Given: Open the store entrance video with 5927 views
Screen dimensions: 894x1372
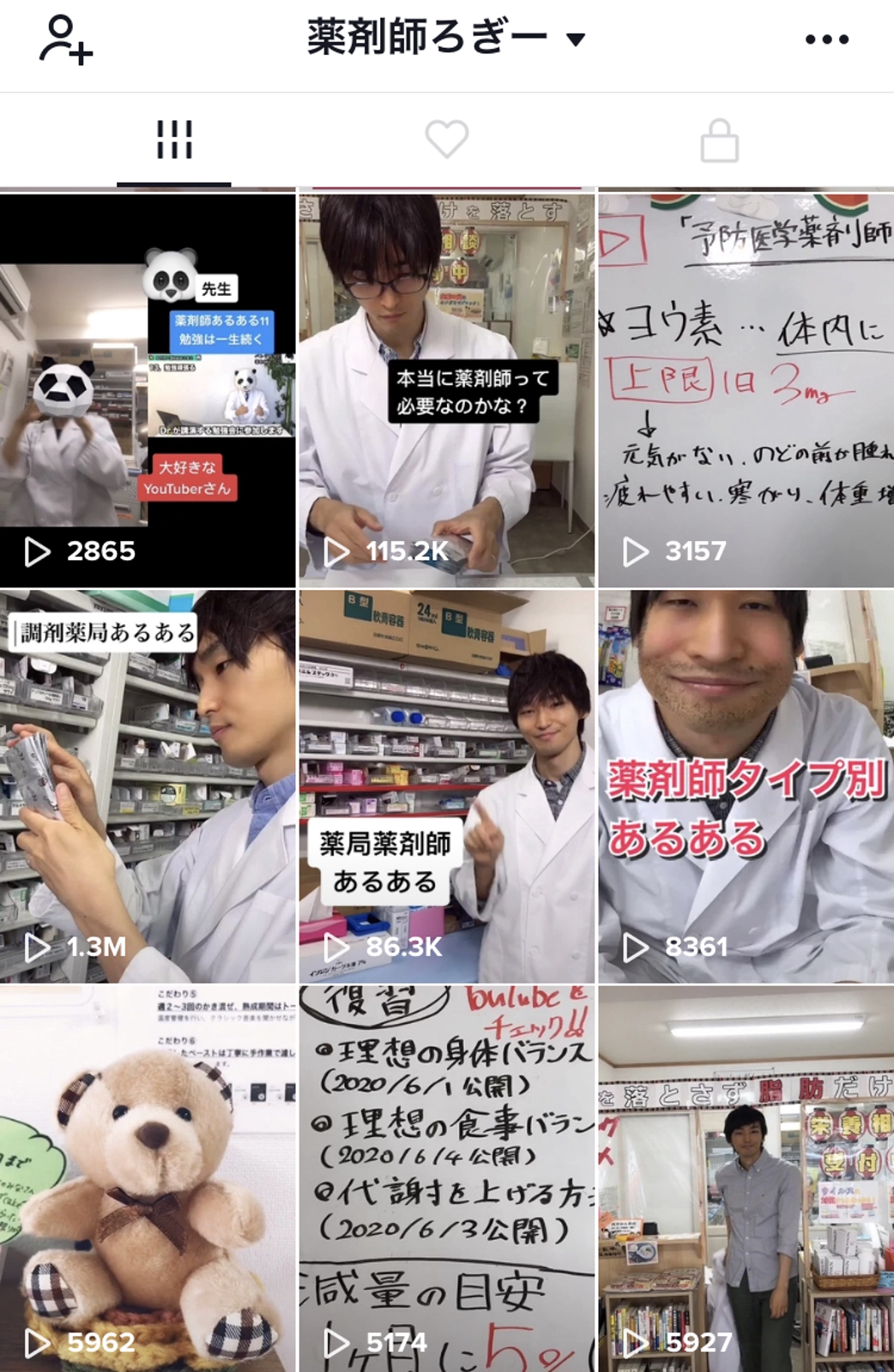Looking at the screenshot, I should point(746,1179).
